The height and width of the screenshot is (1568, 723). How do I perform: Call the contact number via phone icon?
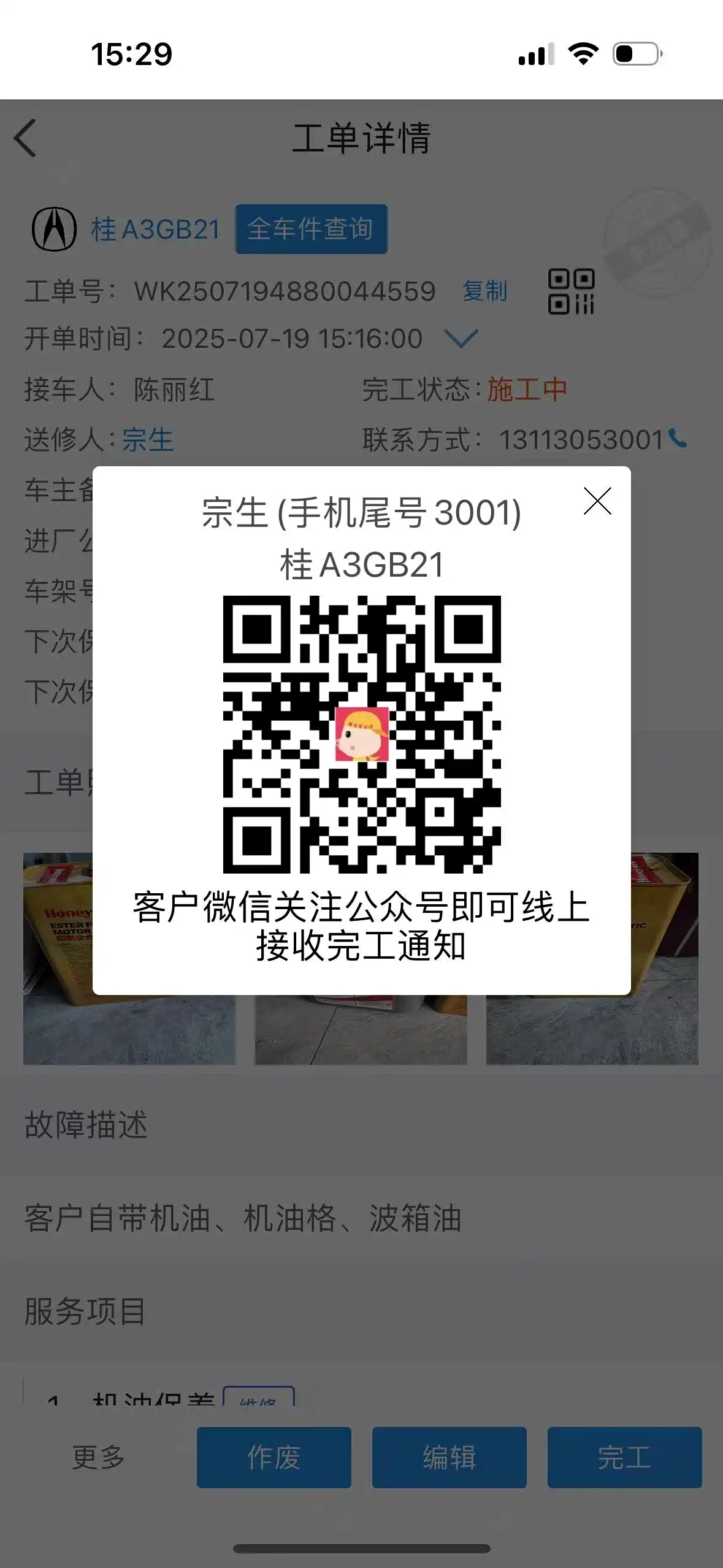[x=678, y=439]
